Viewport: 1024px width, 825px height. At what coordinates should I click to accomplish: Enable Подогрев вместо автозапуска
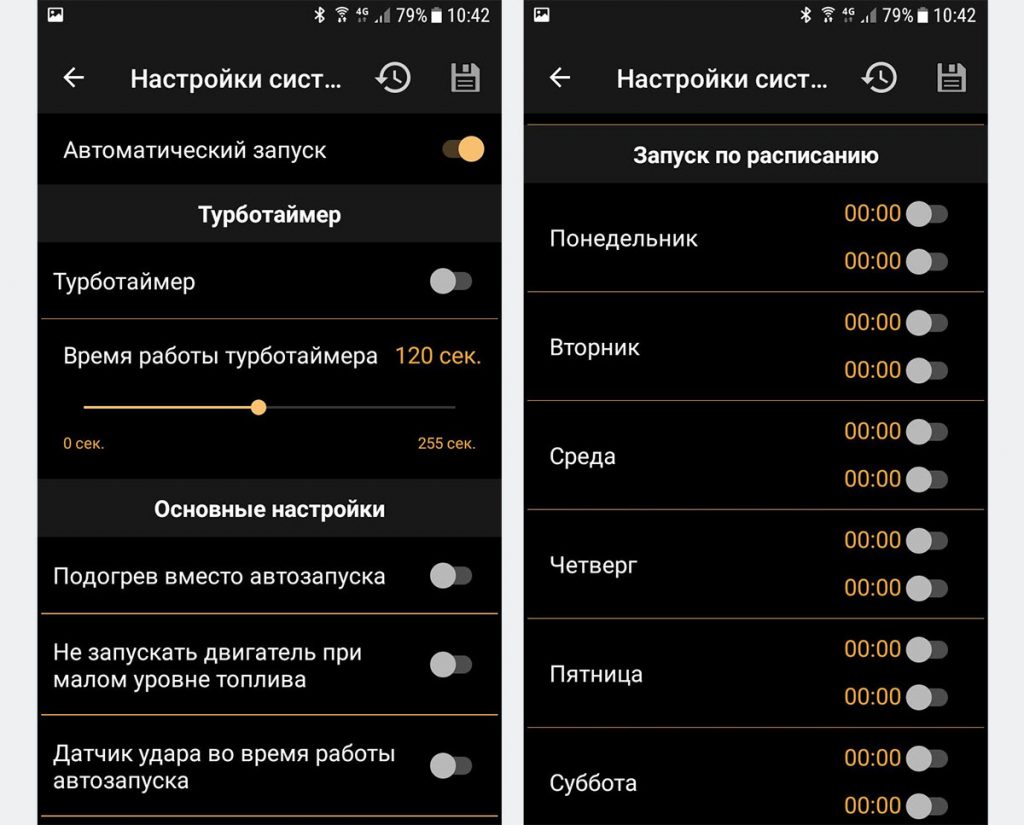(450, 576)
